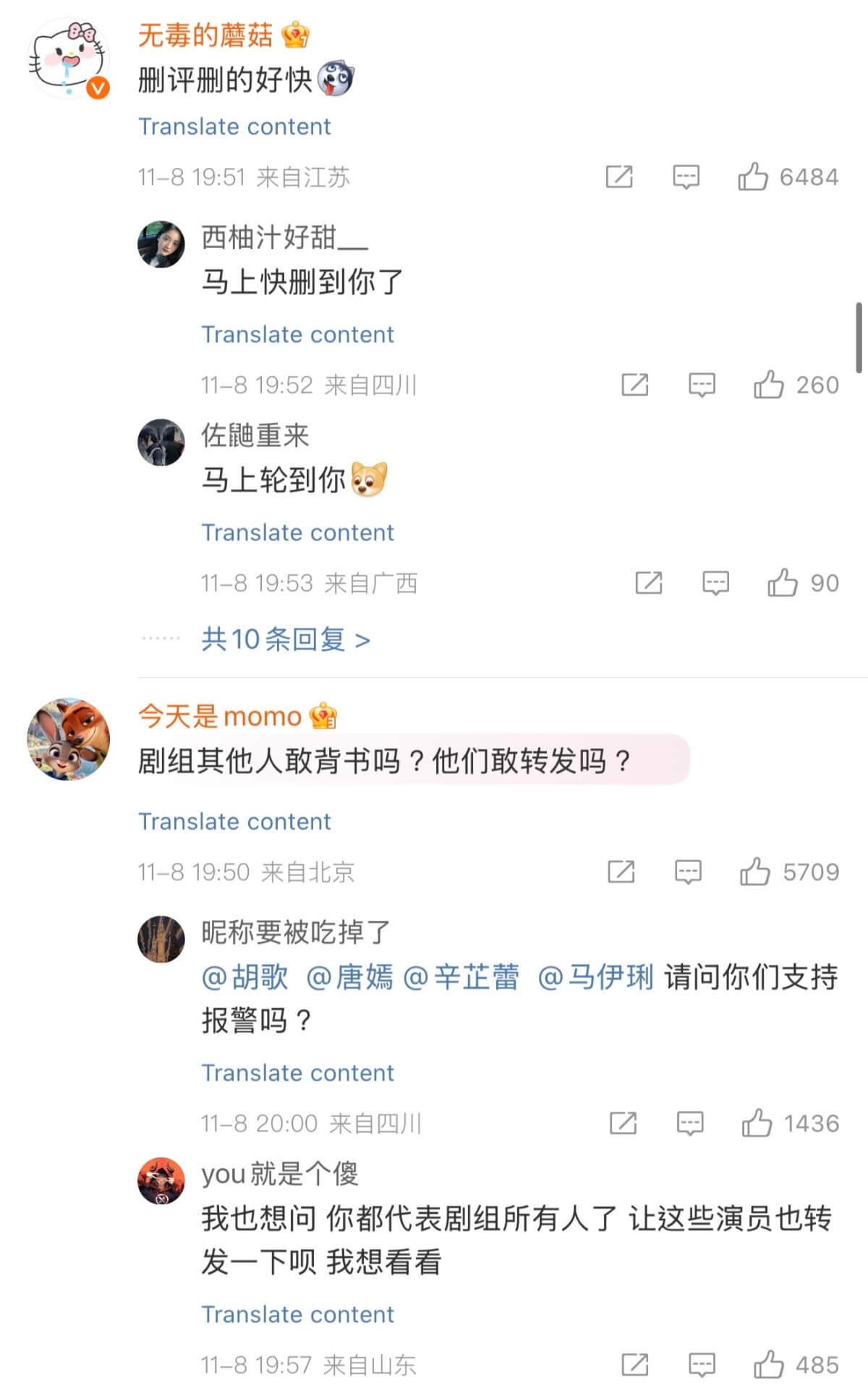The height and width of the screenshot is (1396, 868).
Task: Open the @胡歌 mention
Action: (244, 977)
